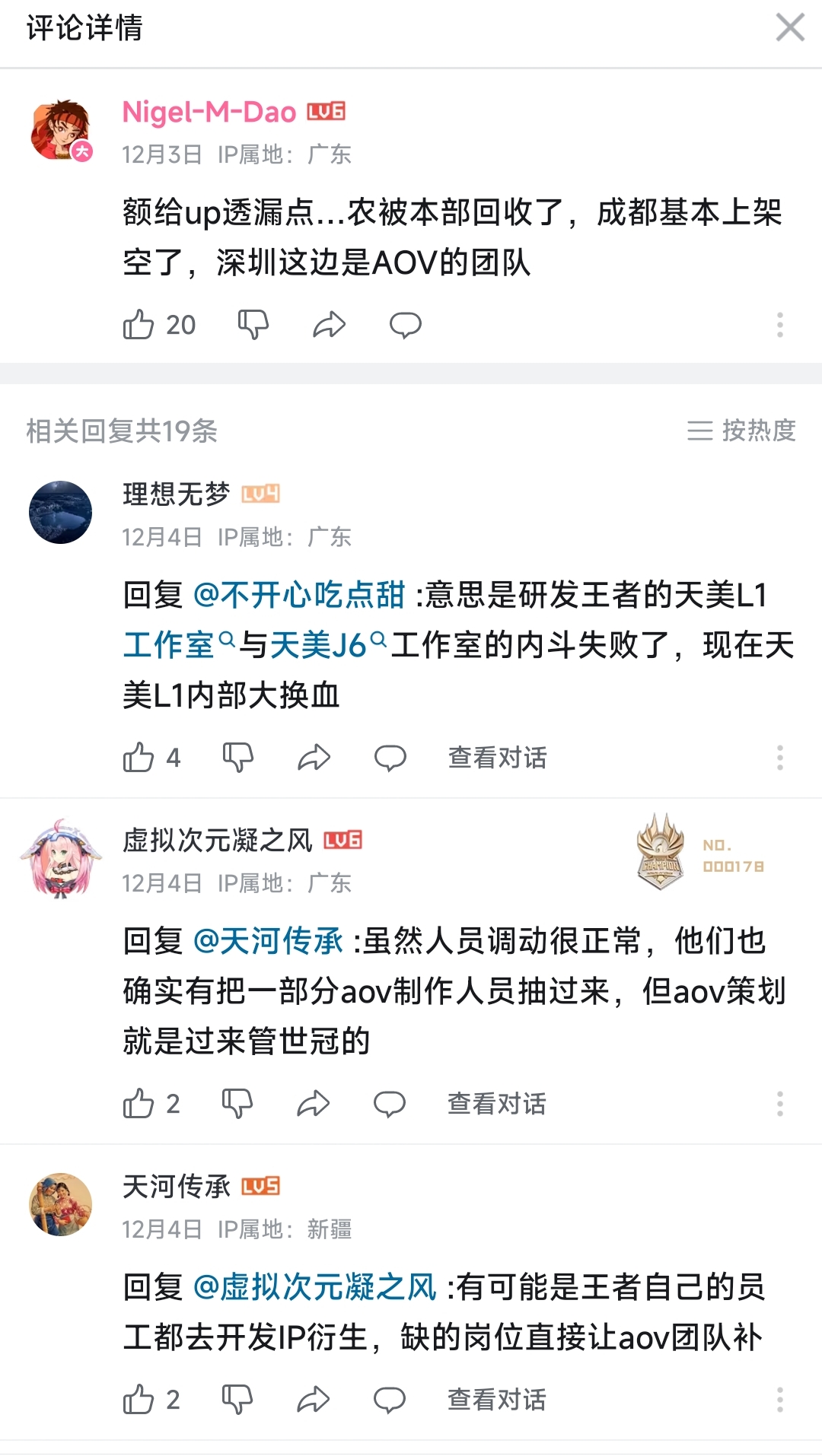Open 查看对话 under 理想无梦's reply

[x=498, y=757]
